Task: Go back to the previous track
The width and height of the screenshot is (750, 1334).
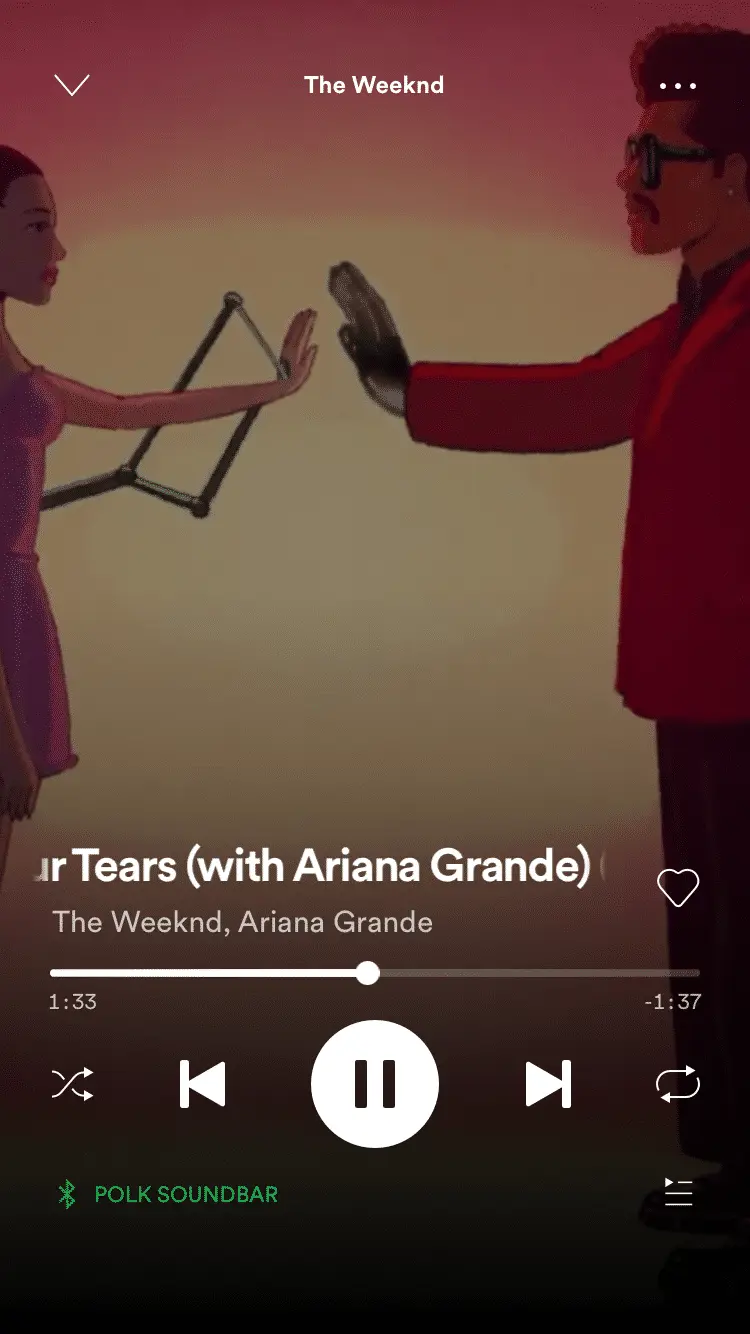Action: click(x=202, y=1084)
